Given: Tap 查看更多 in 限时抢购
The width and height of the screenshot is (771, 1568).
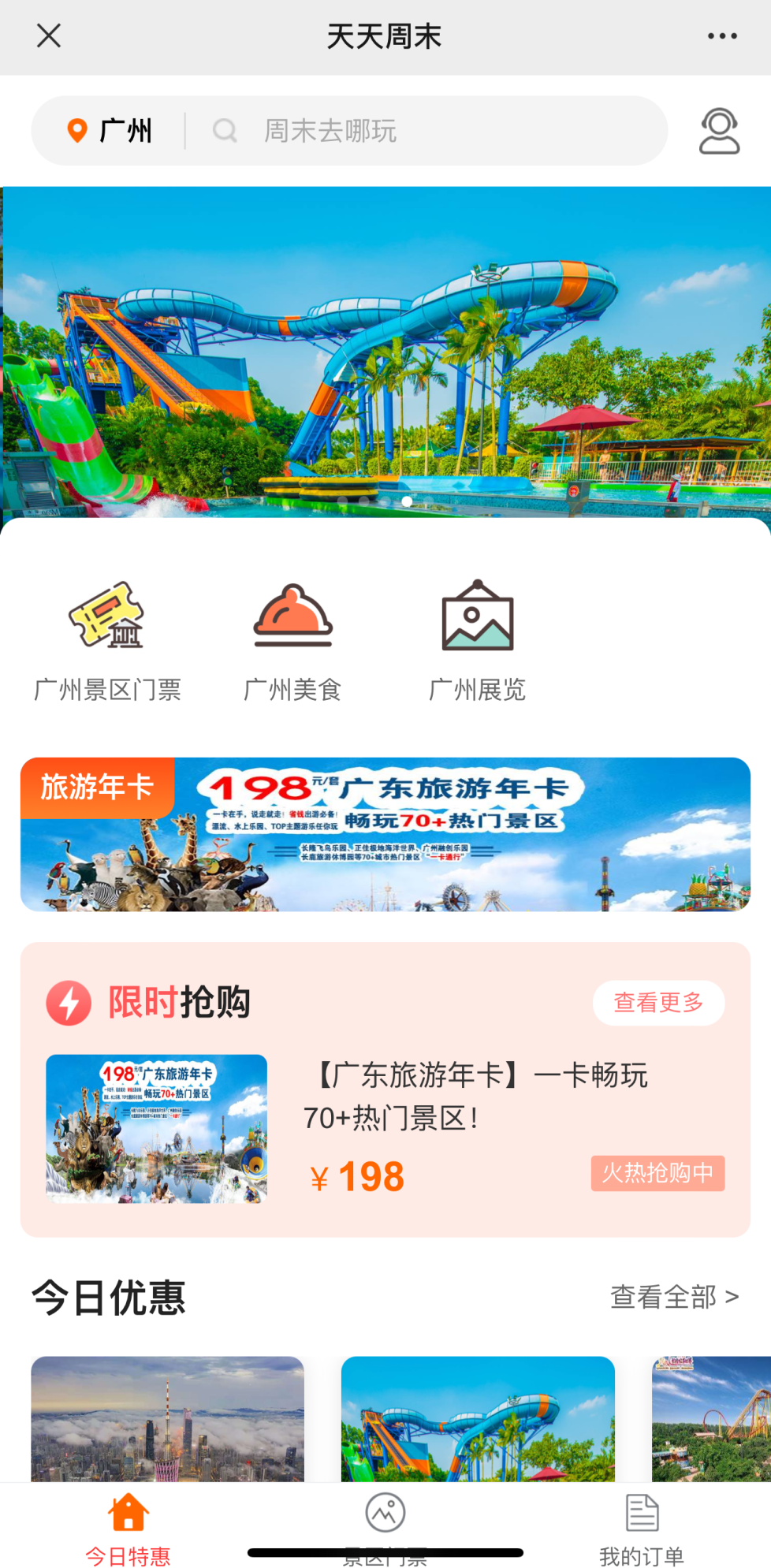Looking at the screenshot, I should 658,1002.
